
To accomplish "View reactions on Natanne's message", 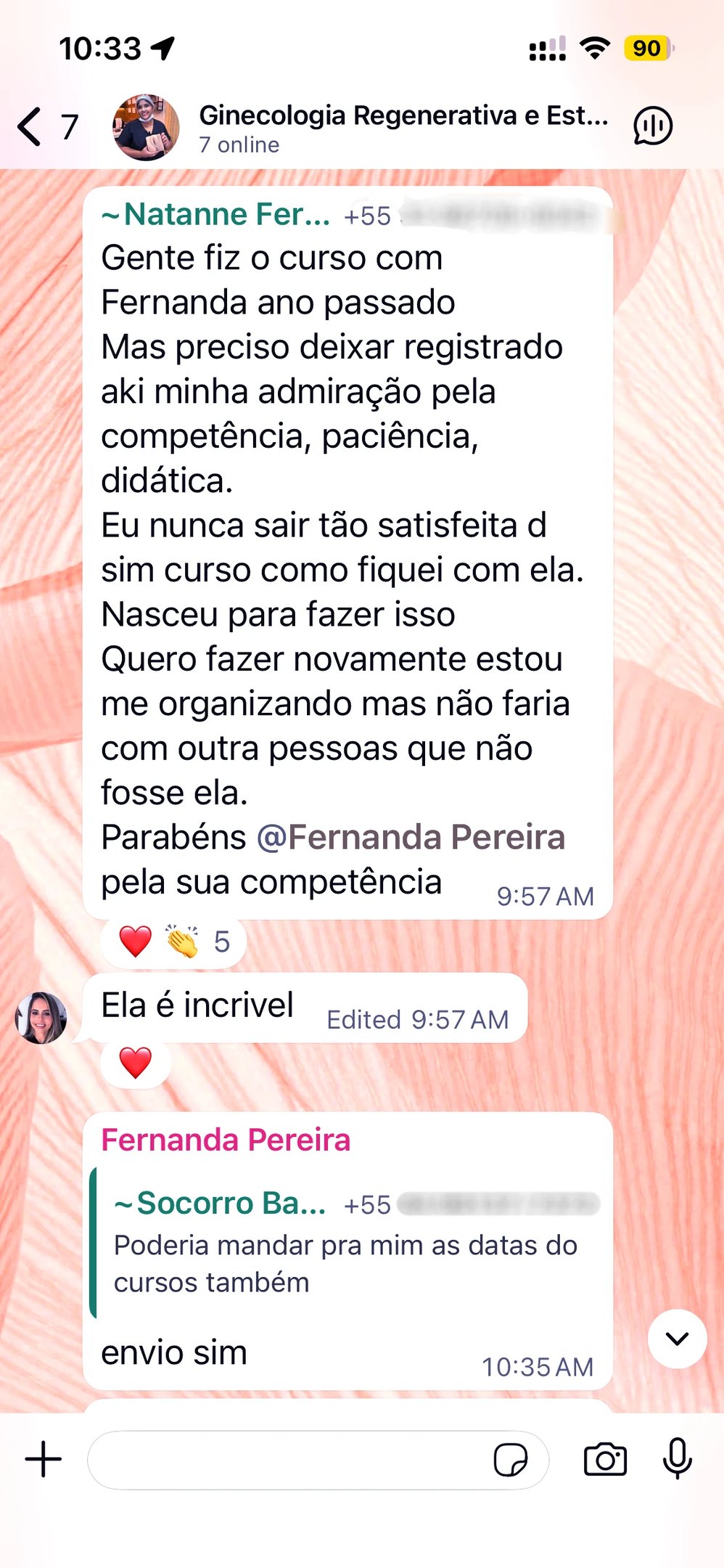I will click(x=174, y=942).
